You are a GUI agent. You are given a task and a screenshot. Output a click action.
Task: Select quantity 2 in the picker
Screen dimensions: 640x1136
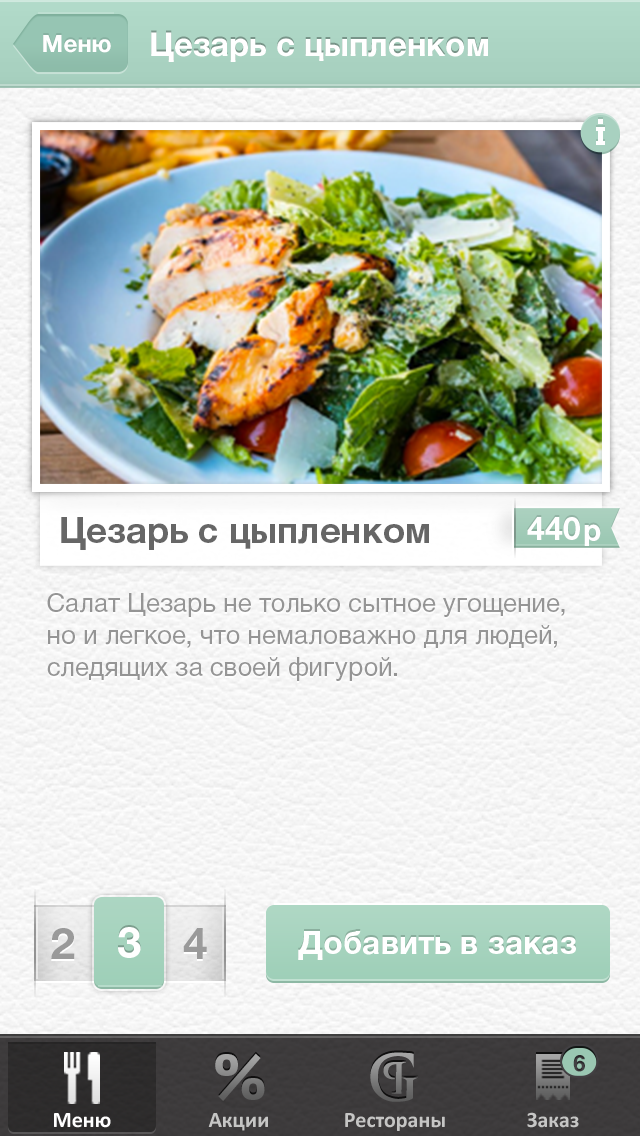tap(63, 944)
